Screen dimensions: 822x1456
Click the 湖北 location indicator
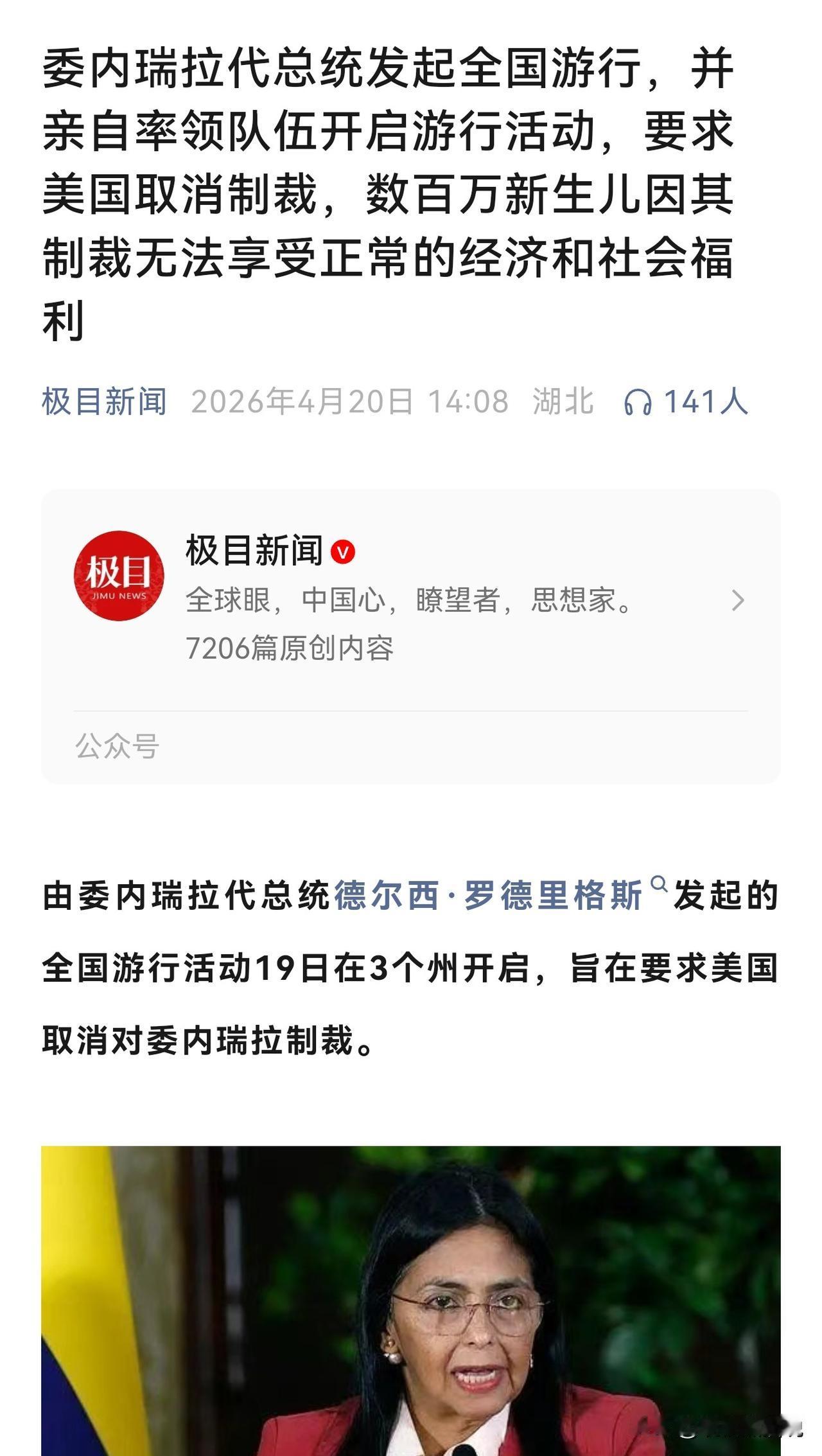pyautogui.click(x=564, y=403)
